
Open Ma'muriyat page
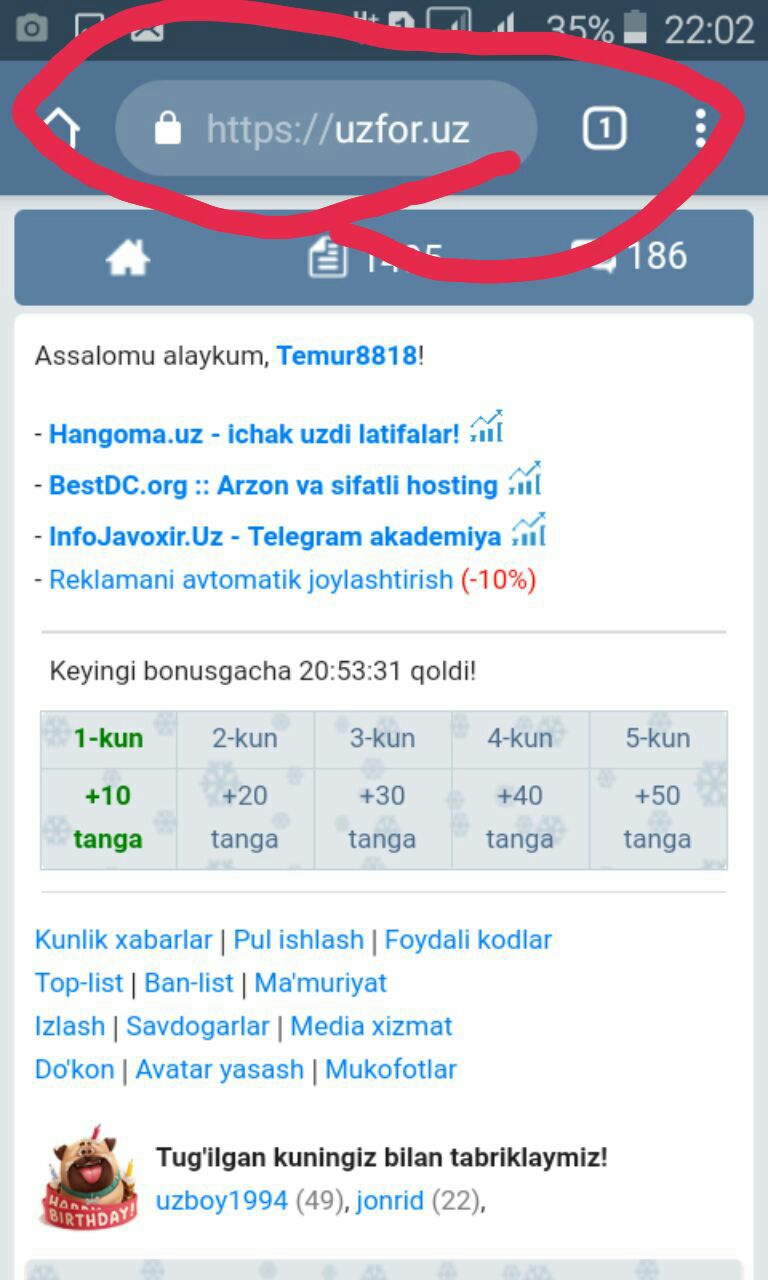320,983
